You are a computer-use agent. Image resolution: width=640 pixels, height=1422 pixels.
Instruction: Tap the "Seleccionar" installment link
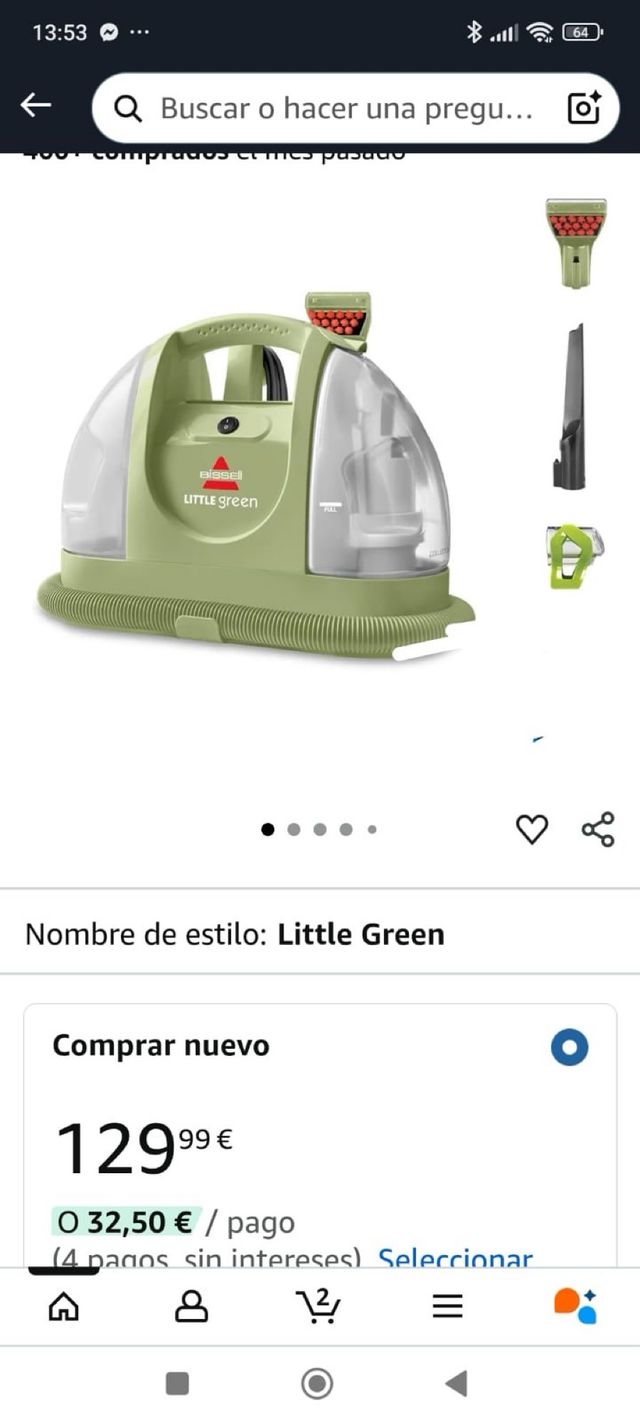(454, 1258)
